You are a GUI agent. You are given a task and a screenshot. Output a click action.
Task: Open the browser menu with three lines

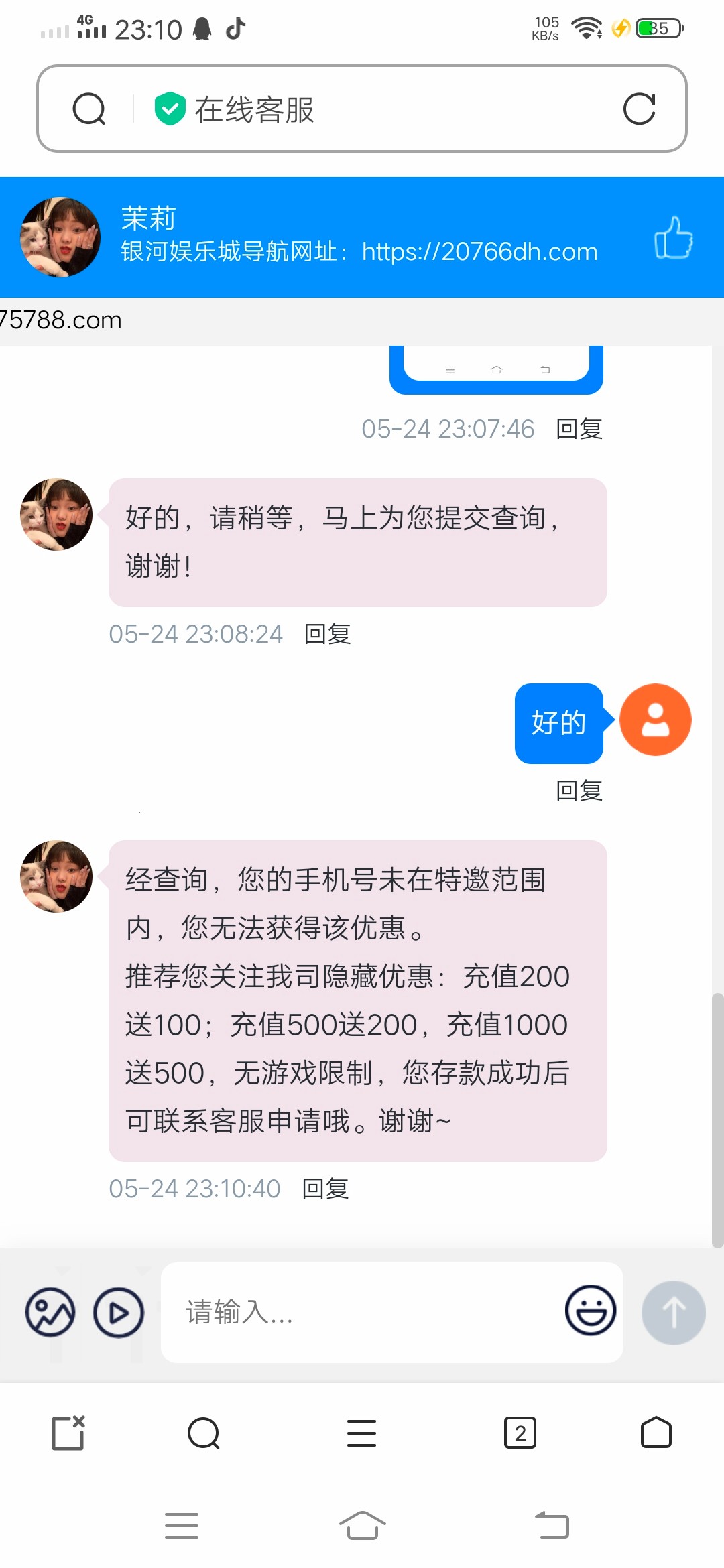(x=362, y=1433)
